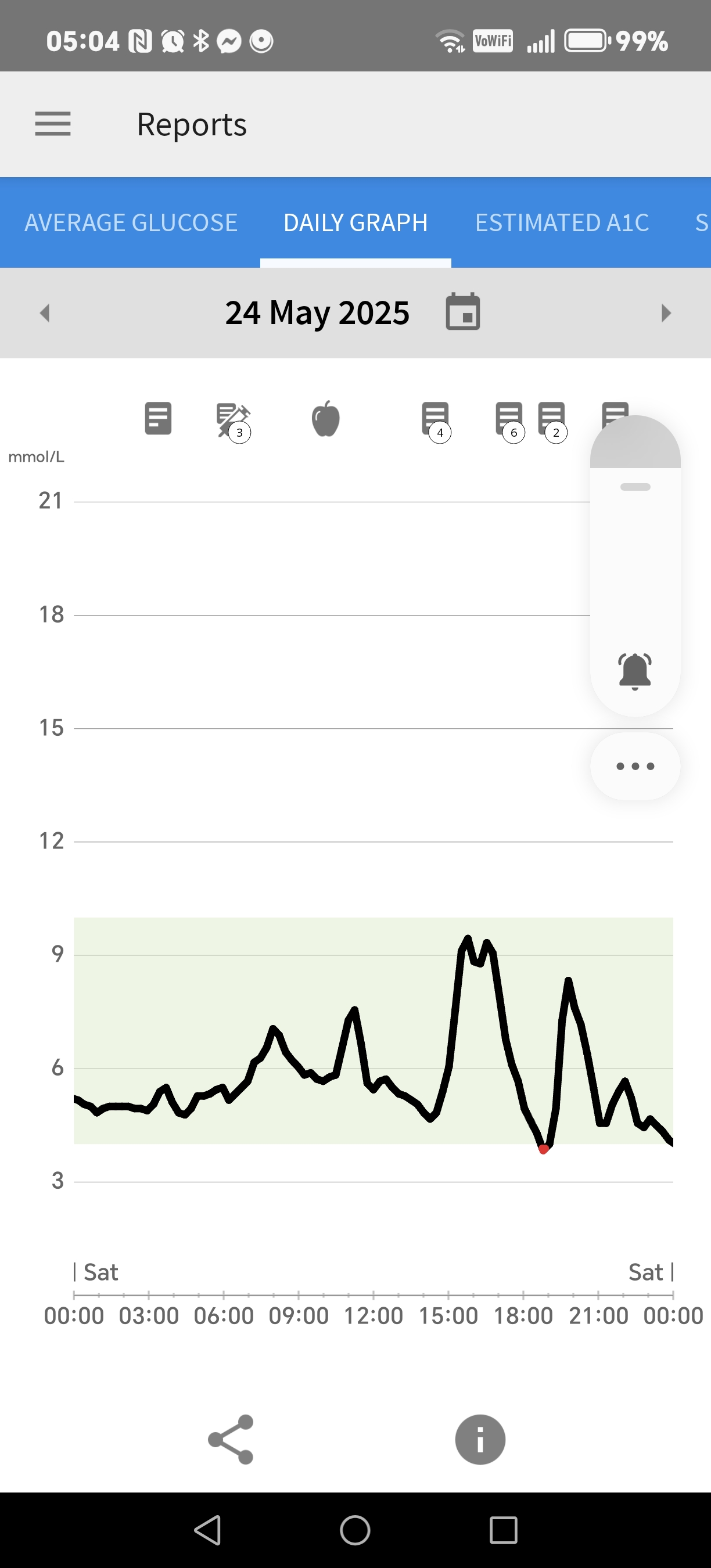Open the three-dot floating menu

coord(635,767)
